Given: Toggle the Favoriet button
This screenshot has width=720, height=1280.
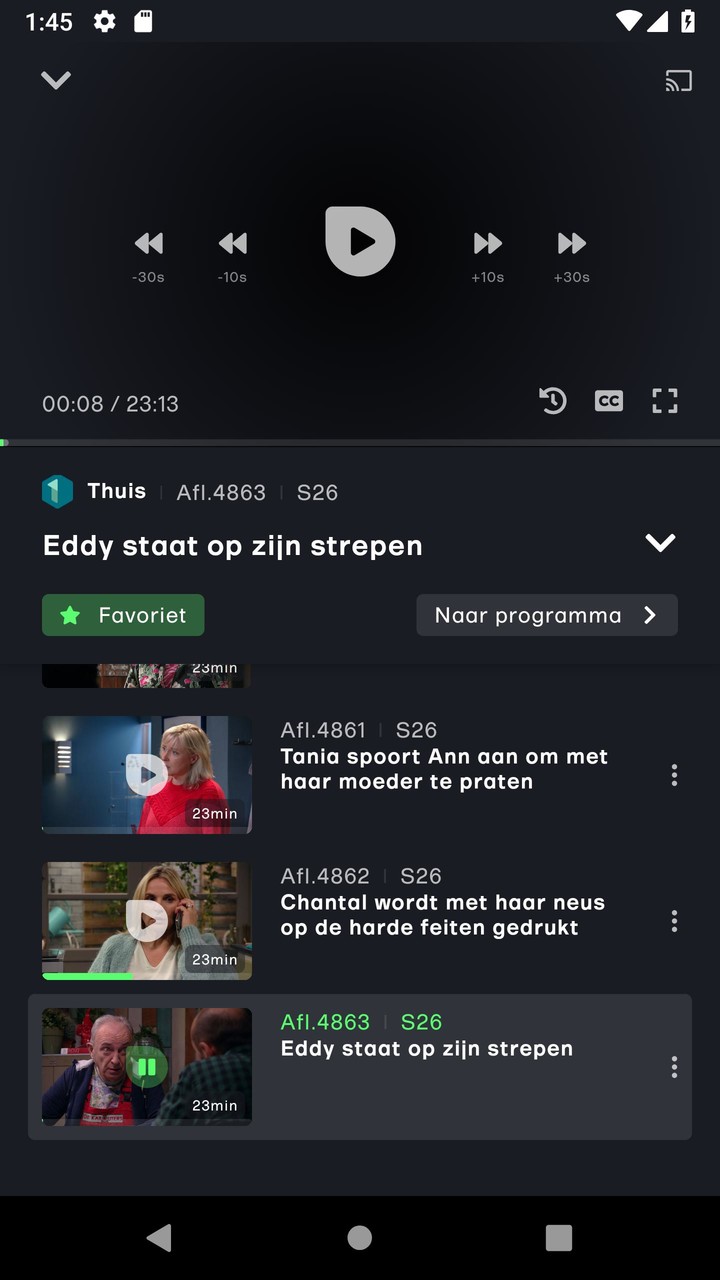Looking at the screenshot, I should point(123,615).
